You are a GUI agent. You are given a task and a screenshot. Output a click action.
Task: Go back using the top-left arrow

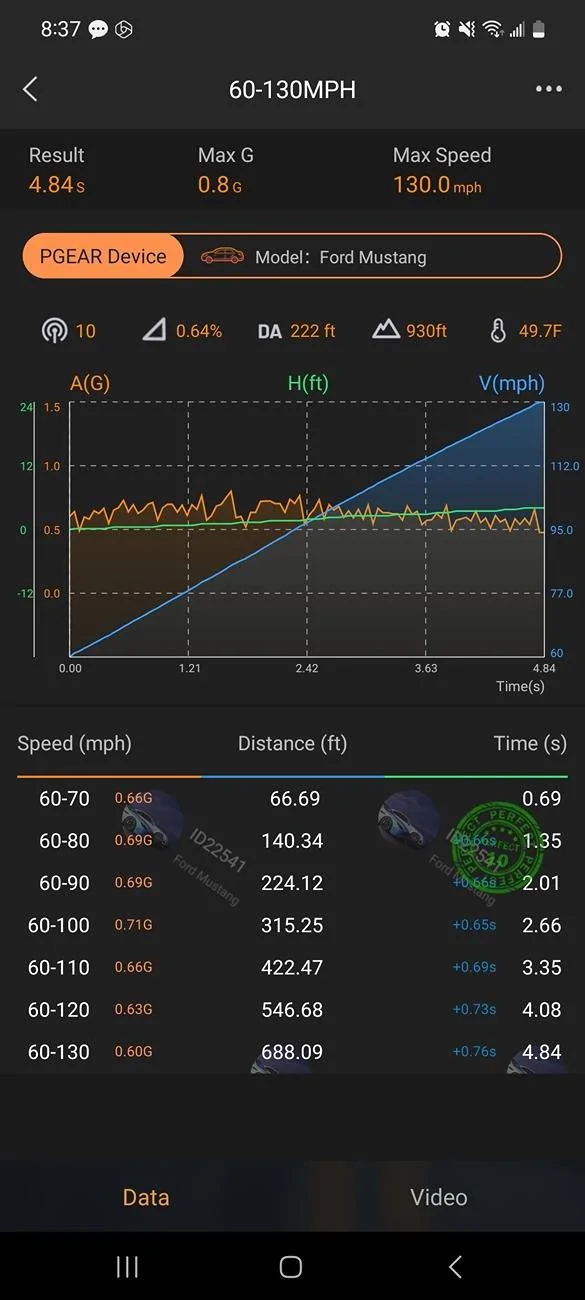click(30, 89)
